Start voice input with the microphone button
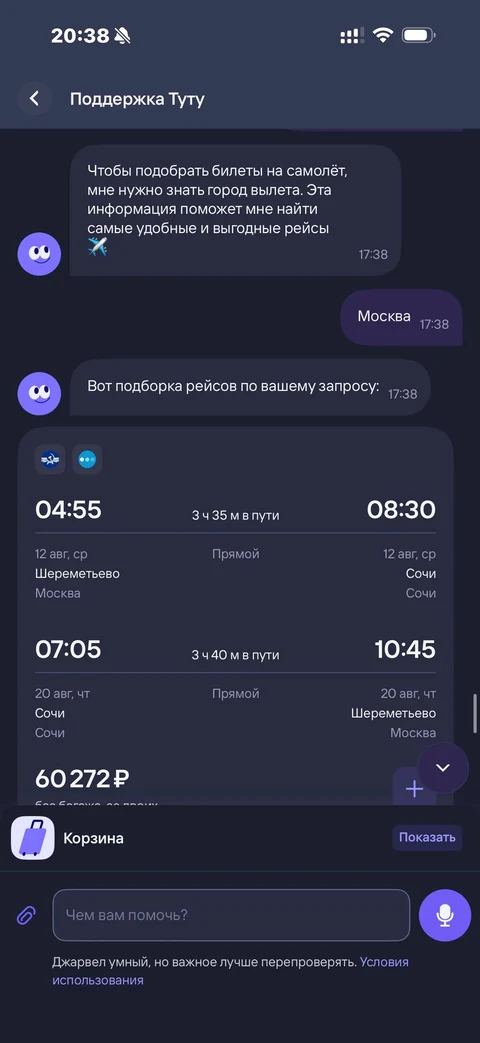This screenshot has width=480, height=1043. pos(445,915)
